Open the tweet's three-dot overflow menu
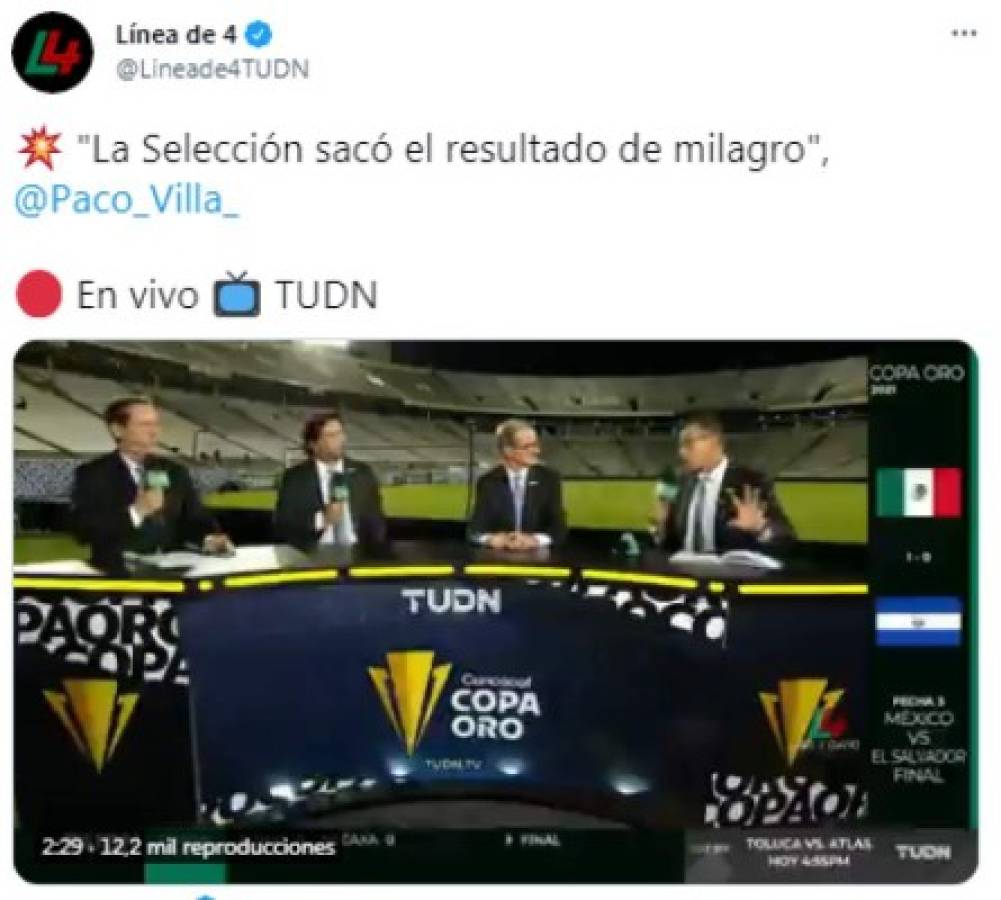The image size is (1001, 900). pos(962,33)
